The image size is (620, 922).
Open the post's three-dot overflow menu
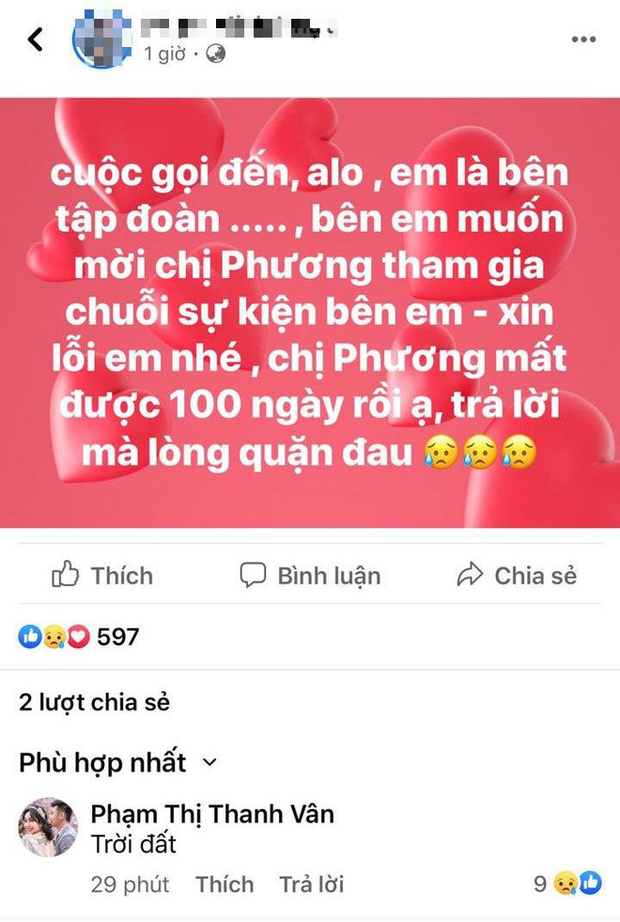click(x=583, y=40)
